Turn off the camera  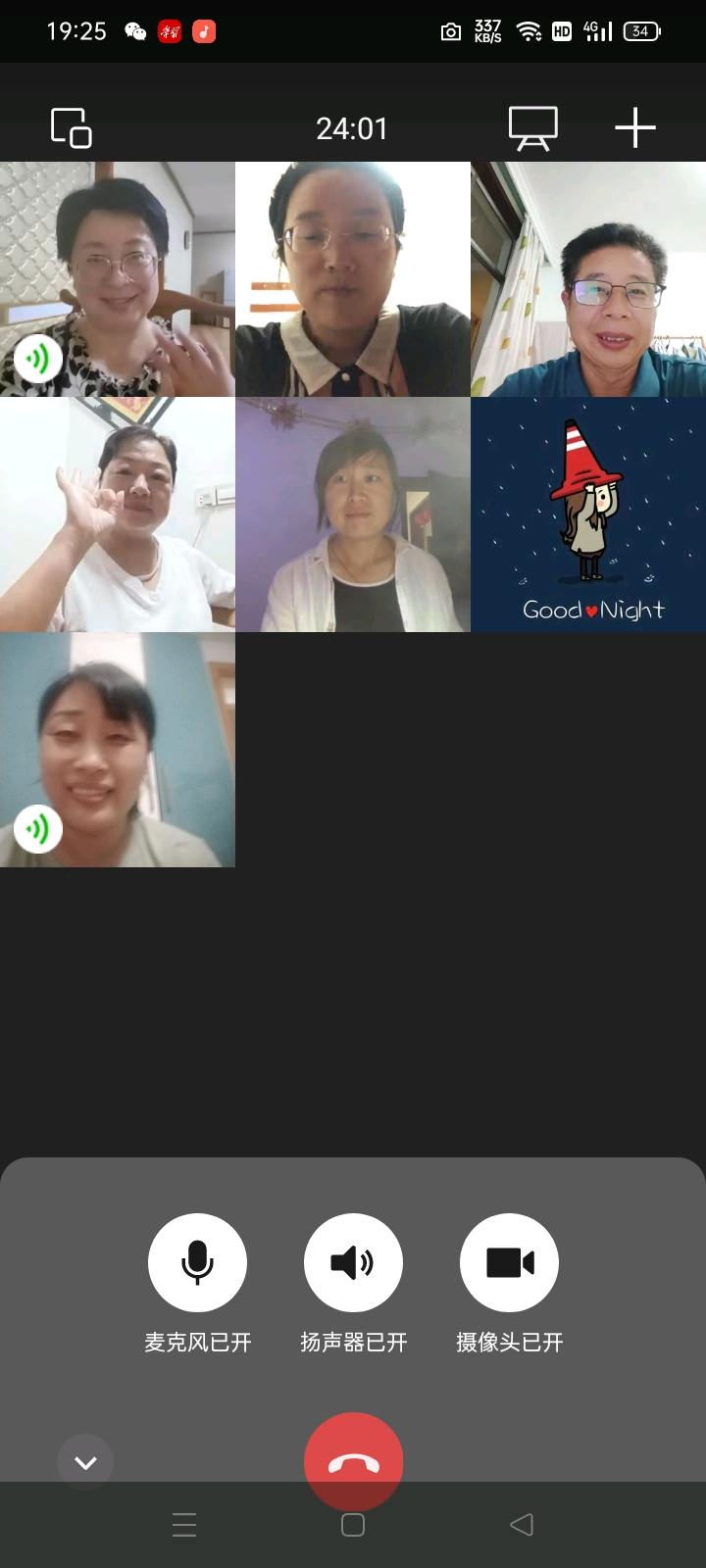pos(509,1262)
